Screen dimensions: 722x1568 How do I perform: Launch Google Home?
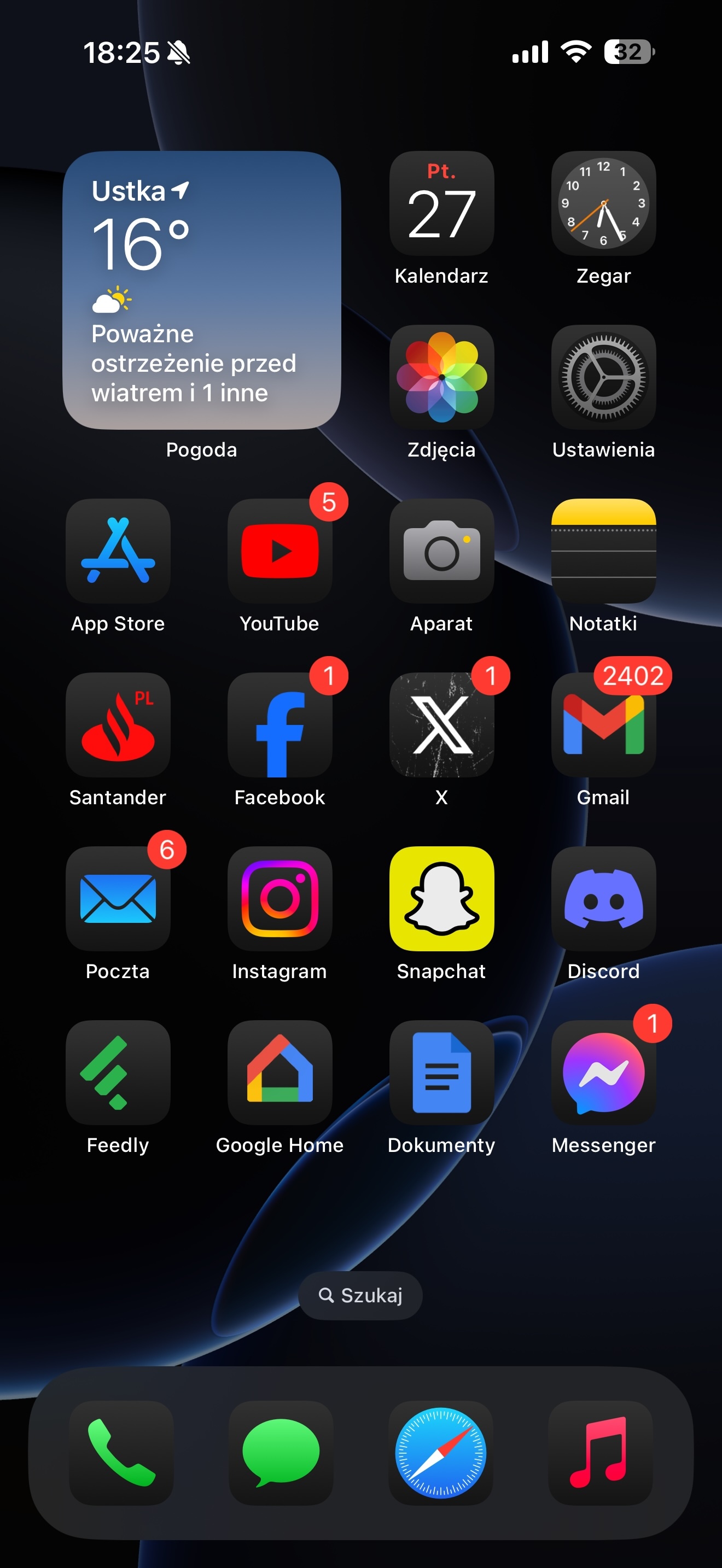click(x=280, y=1072)
